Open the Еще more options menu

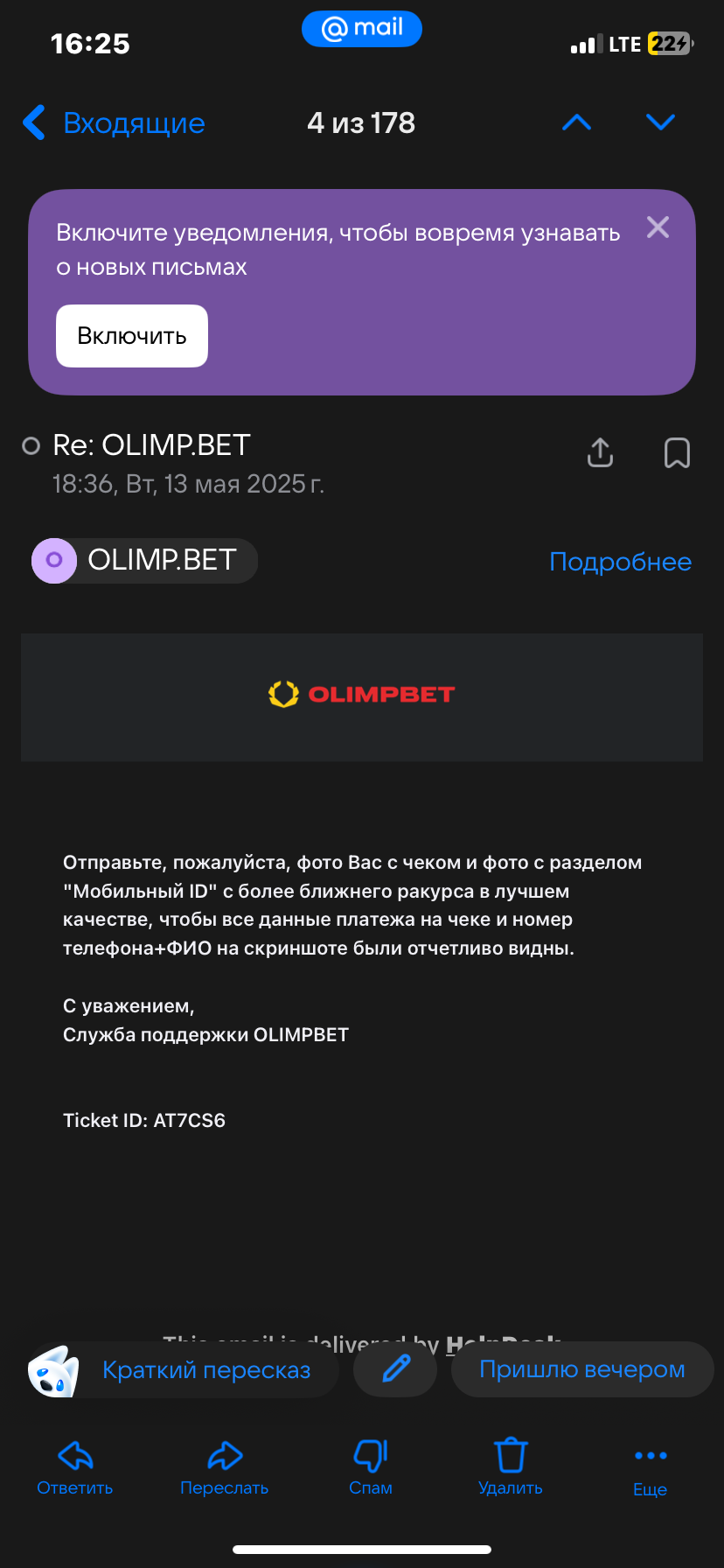(x=651, y=1466)
